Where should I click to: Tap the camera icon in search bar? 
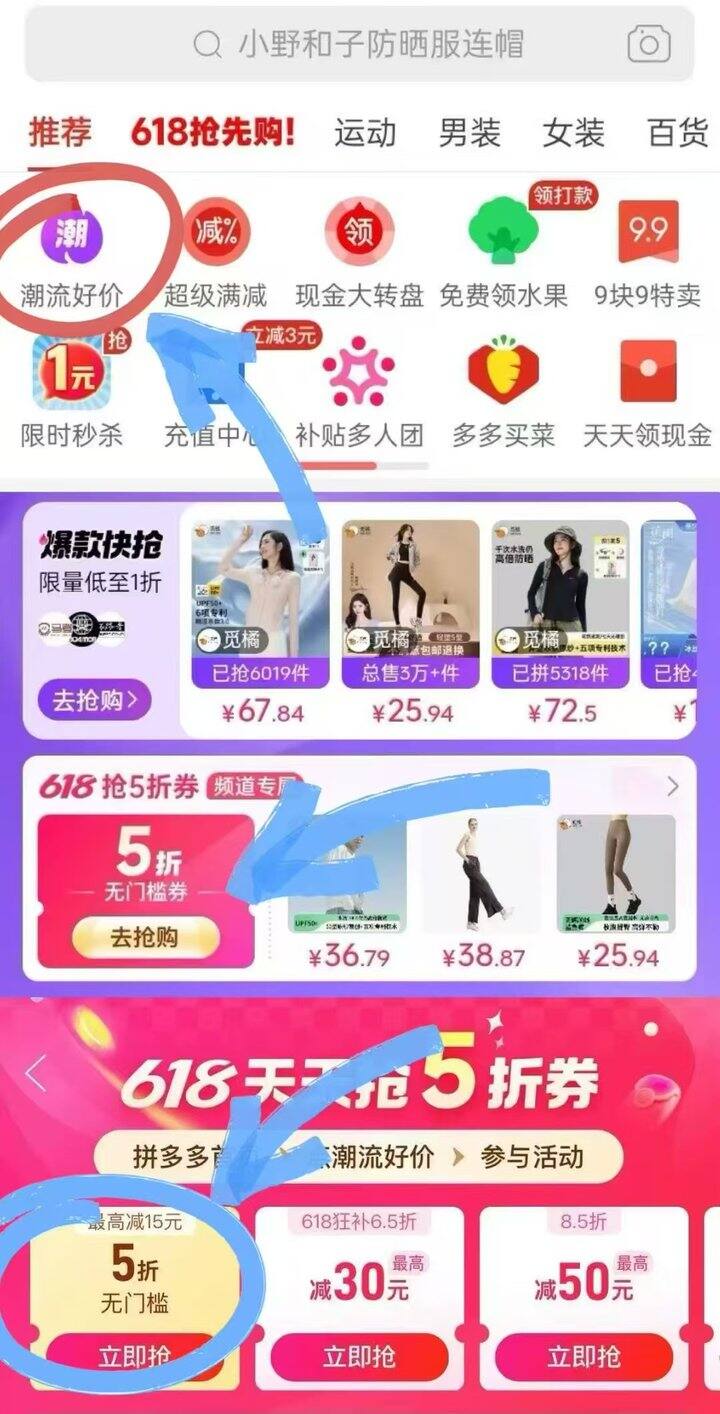click(646, 44)
